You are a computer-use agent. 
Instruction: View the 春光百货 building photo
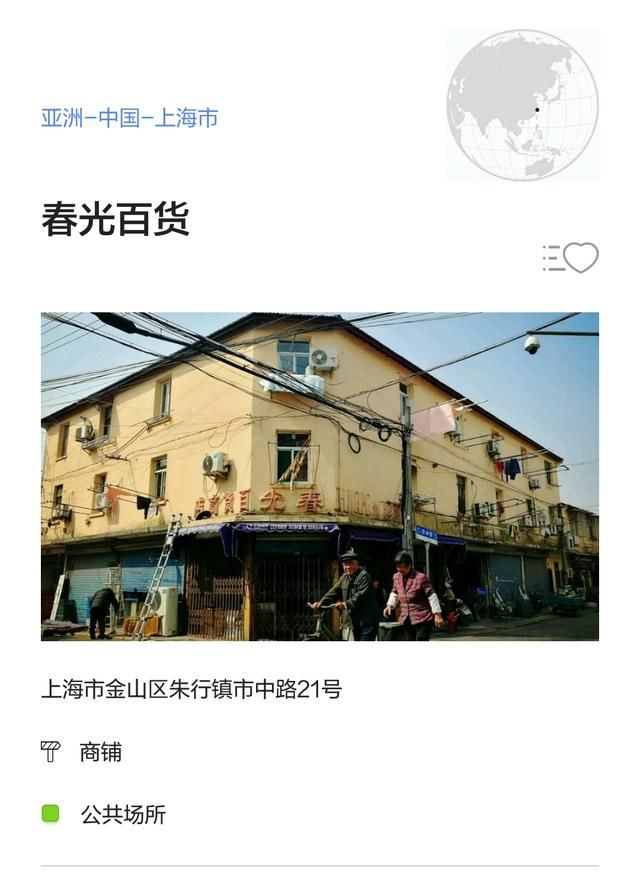pyautogui.click(x=320, y=476)
